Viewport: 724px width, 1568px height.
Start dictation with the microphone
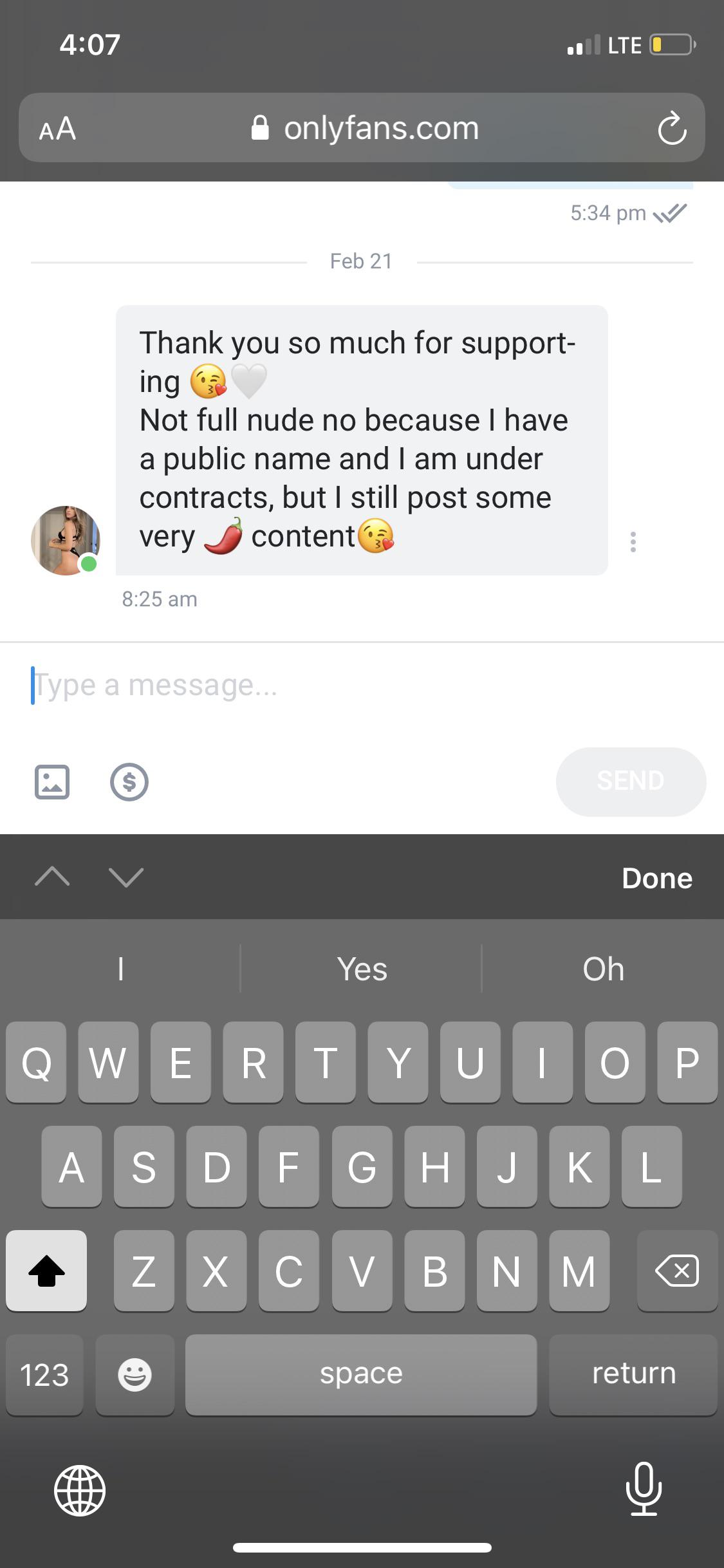tap(643, 1489)
